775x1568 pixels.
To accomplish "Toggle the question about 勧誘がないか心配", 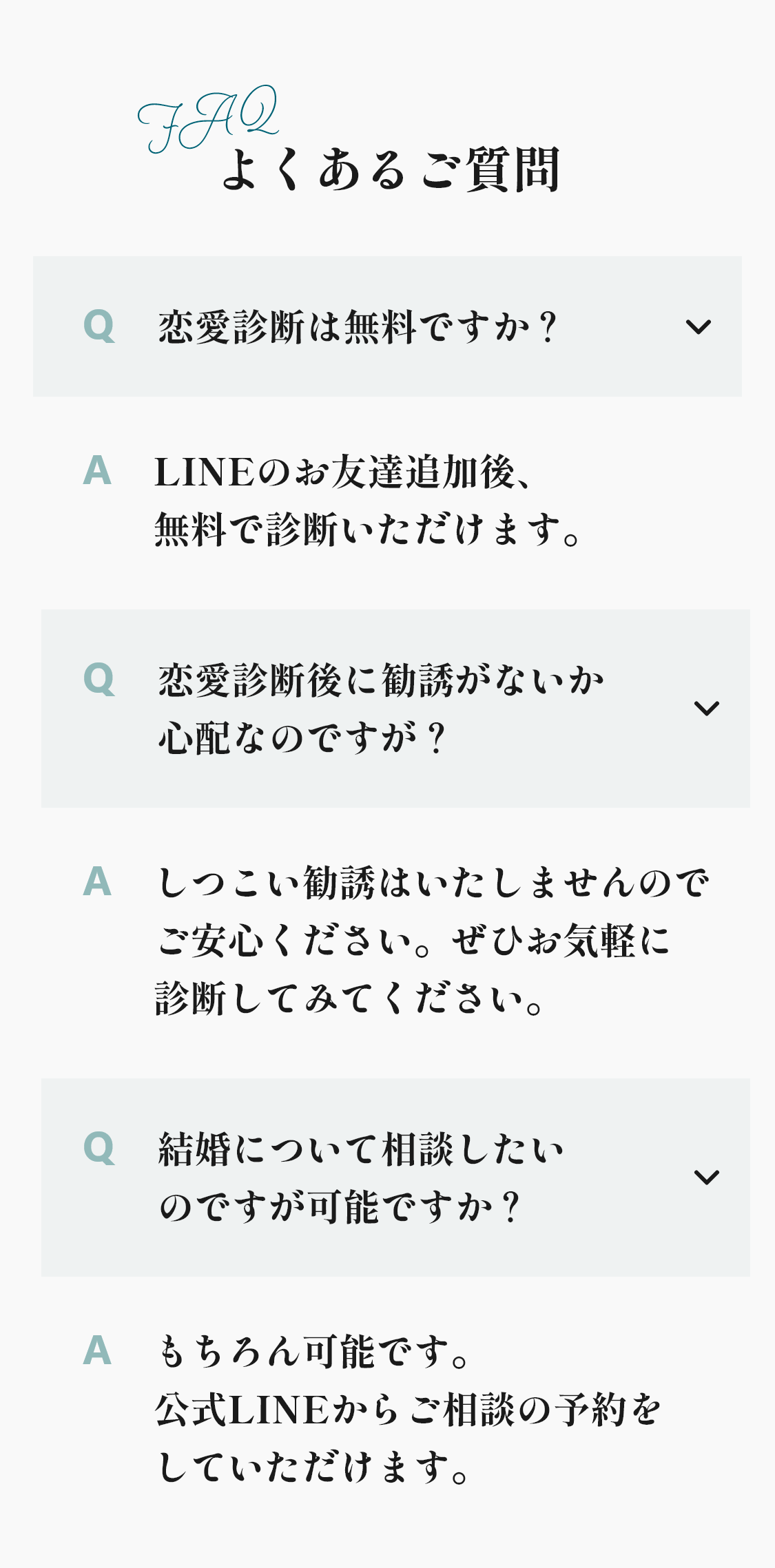I will [706, 708].
